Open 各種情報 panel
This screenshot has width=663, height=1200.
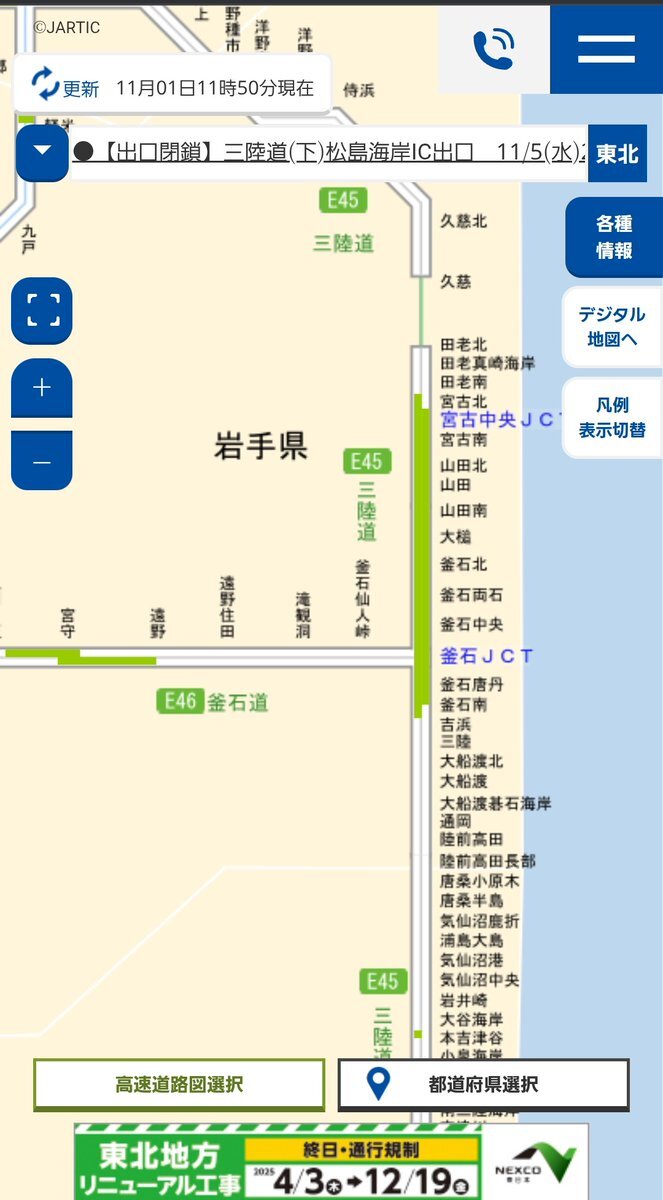point(614,237)
